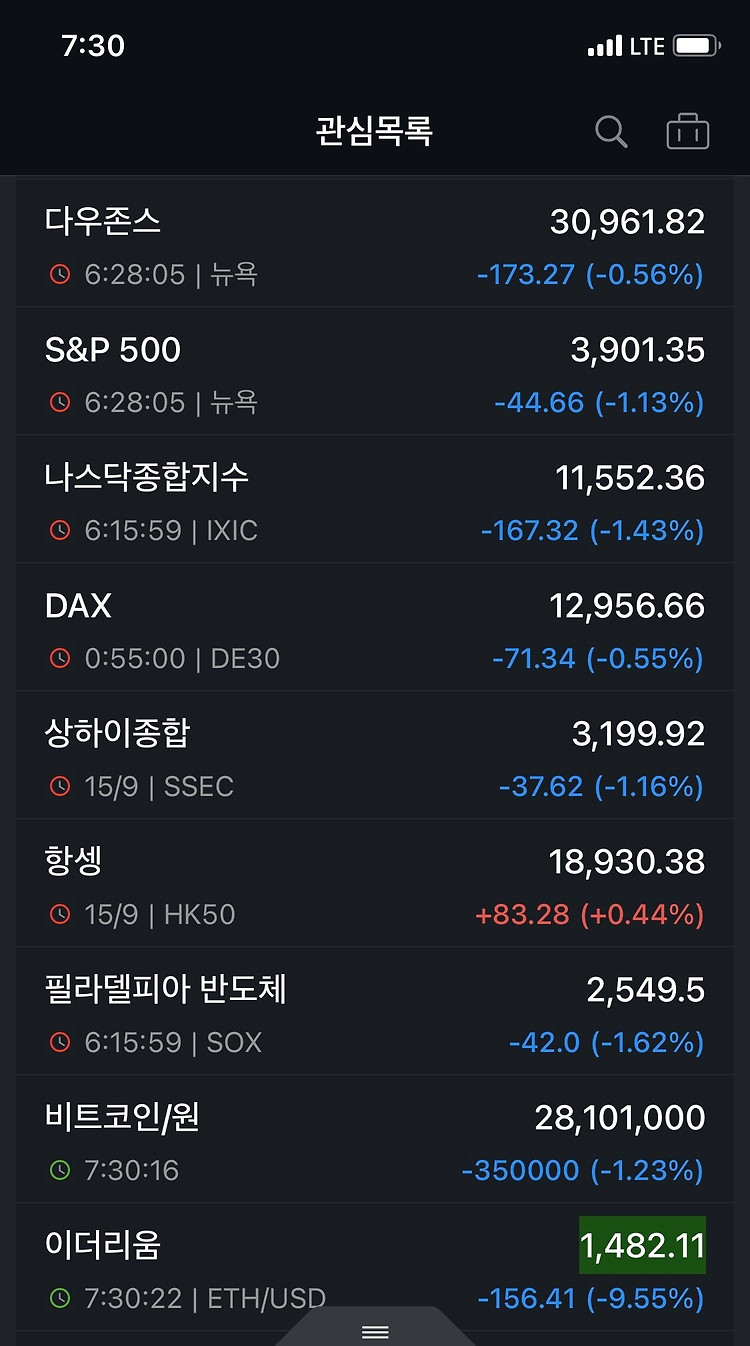Open the 다우존스 index row

click(x=375, y=243)
